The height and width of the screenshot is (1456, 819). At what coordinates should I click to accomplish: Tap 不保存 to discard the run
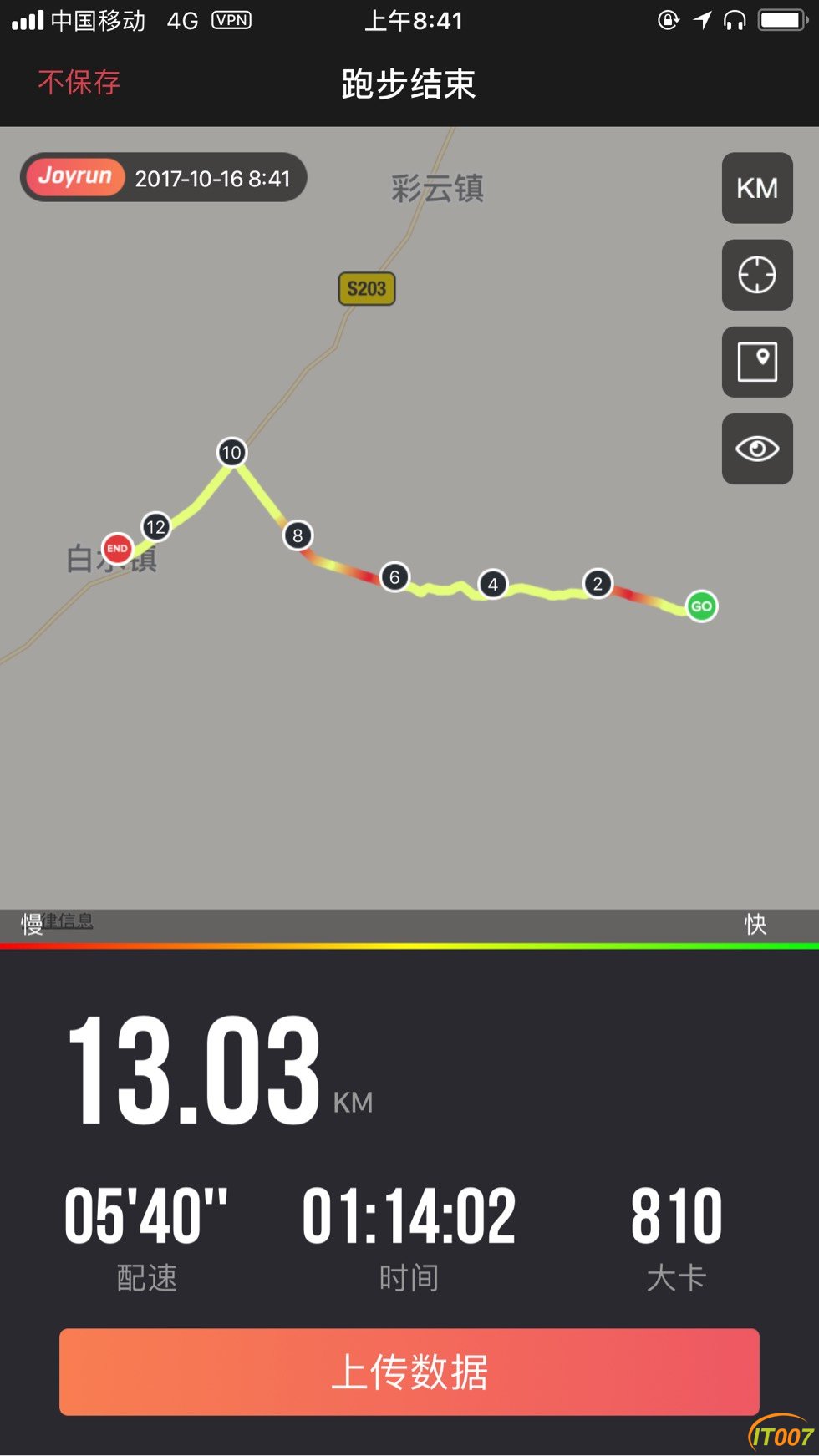pyautogui.click(x=79, y=82)
